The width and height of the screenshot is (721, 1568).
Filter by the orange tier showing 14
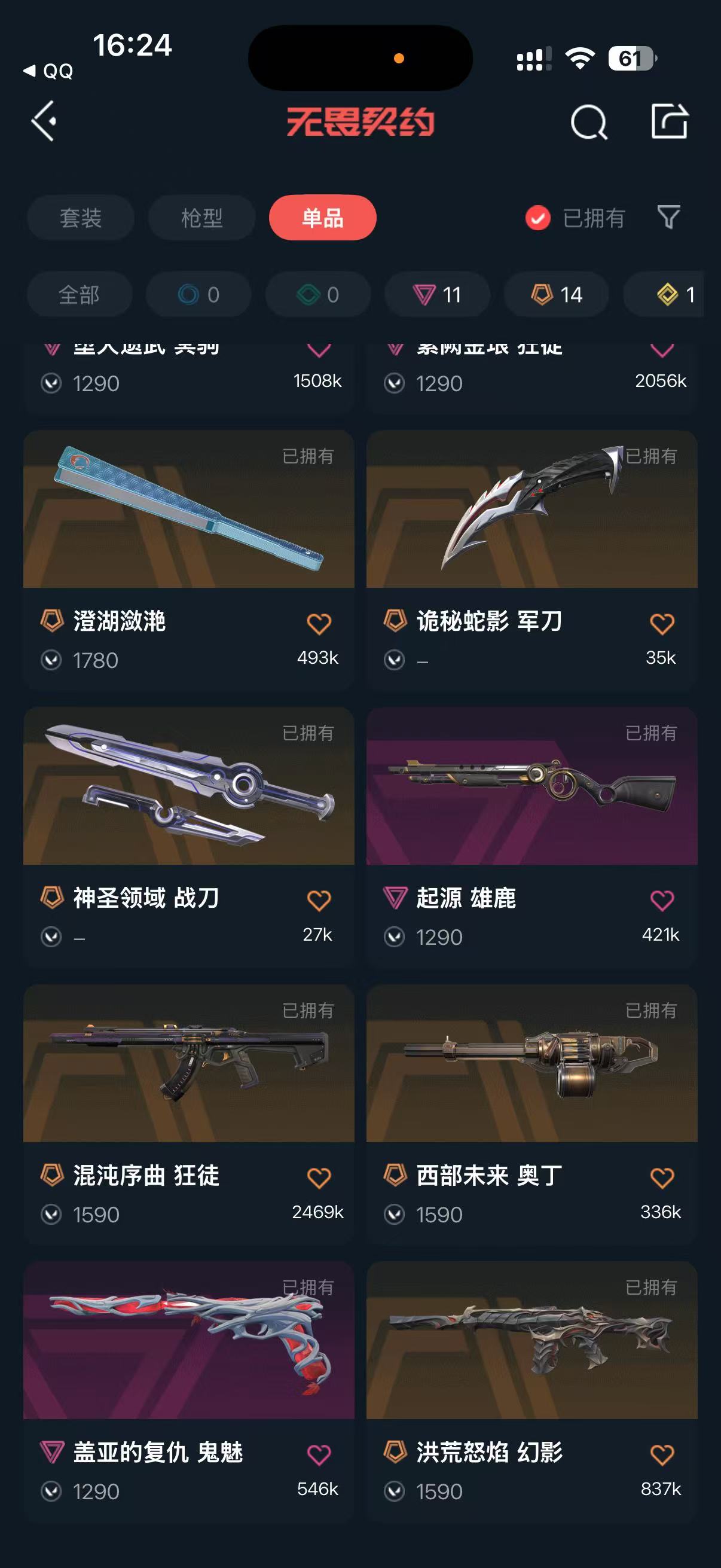coord(556,295)
